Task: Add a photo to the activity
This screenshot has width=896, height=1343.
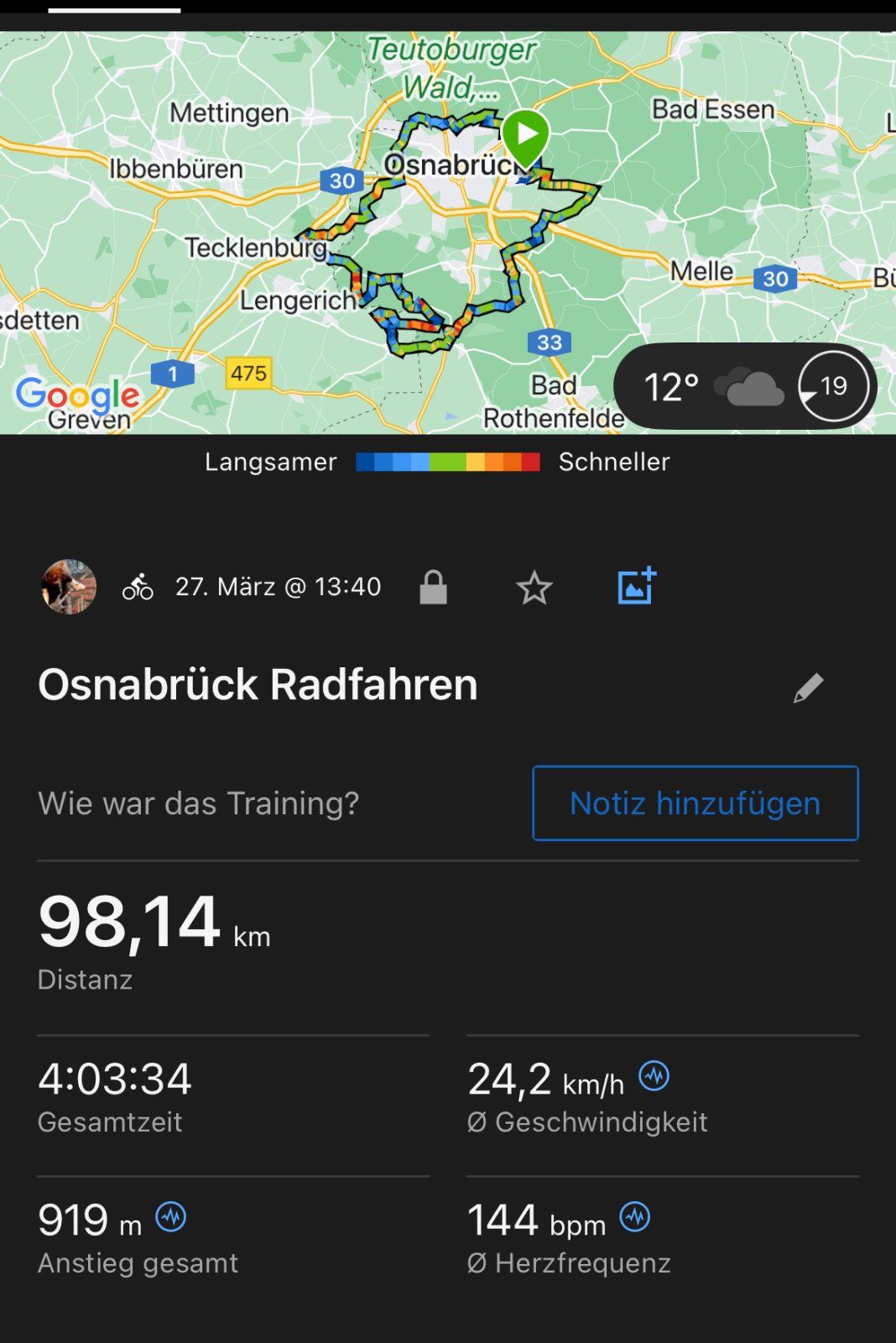Action: [x=636, y=586]
